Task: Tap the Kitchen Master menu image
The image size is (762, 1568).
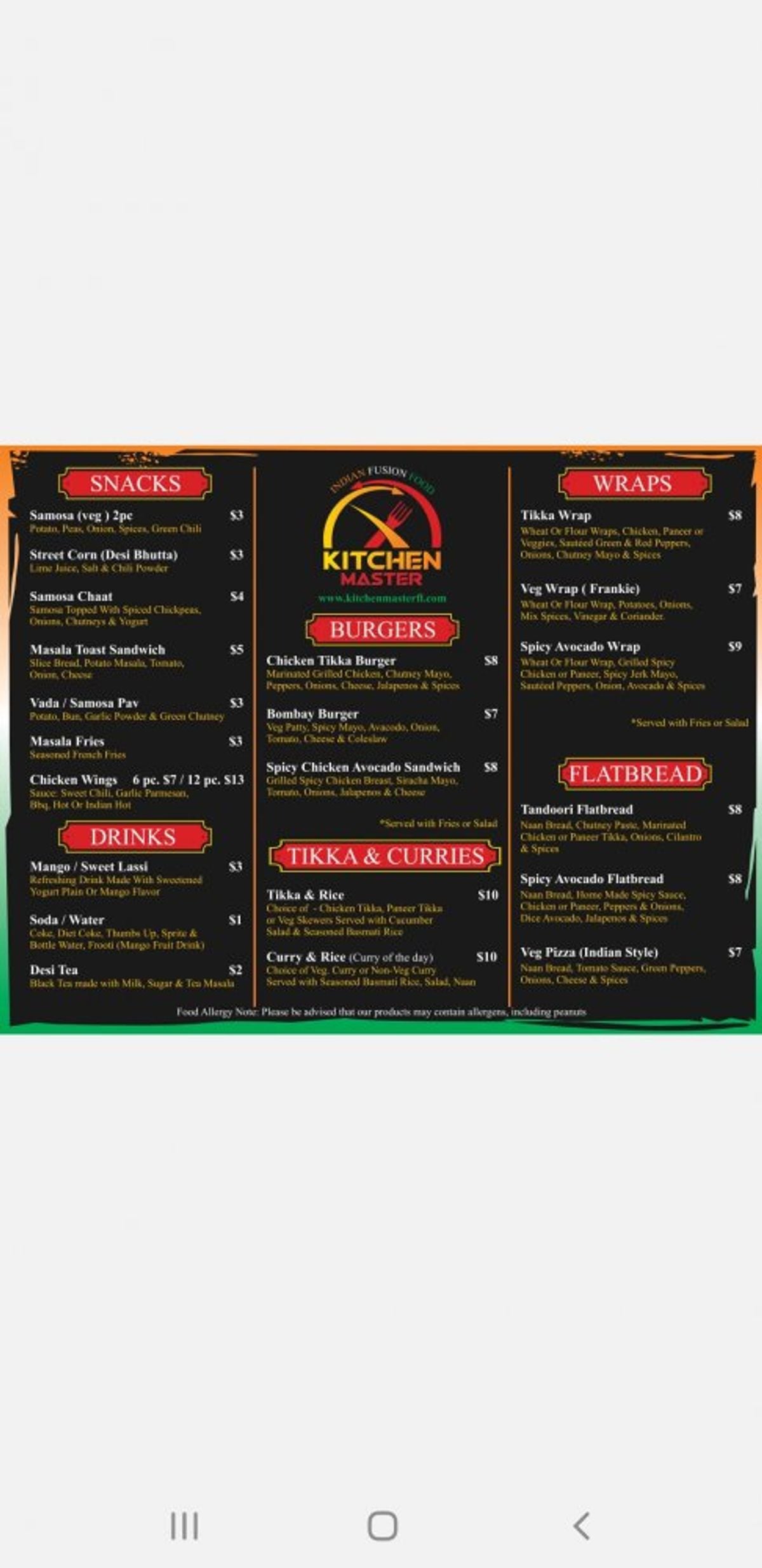Action: click(381, 739)
